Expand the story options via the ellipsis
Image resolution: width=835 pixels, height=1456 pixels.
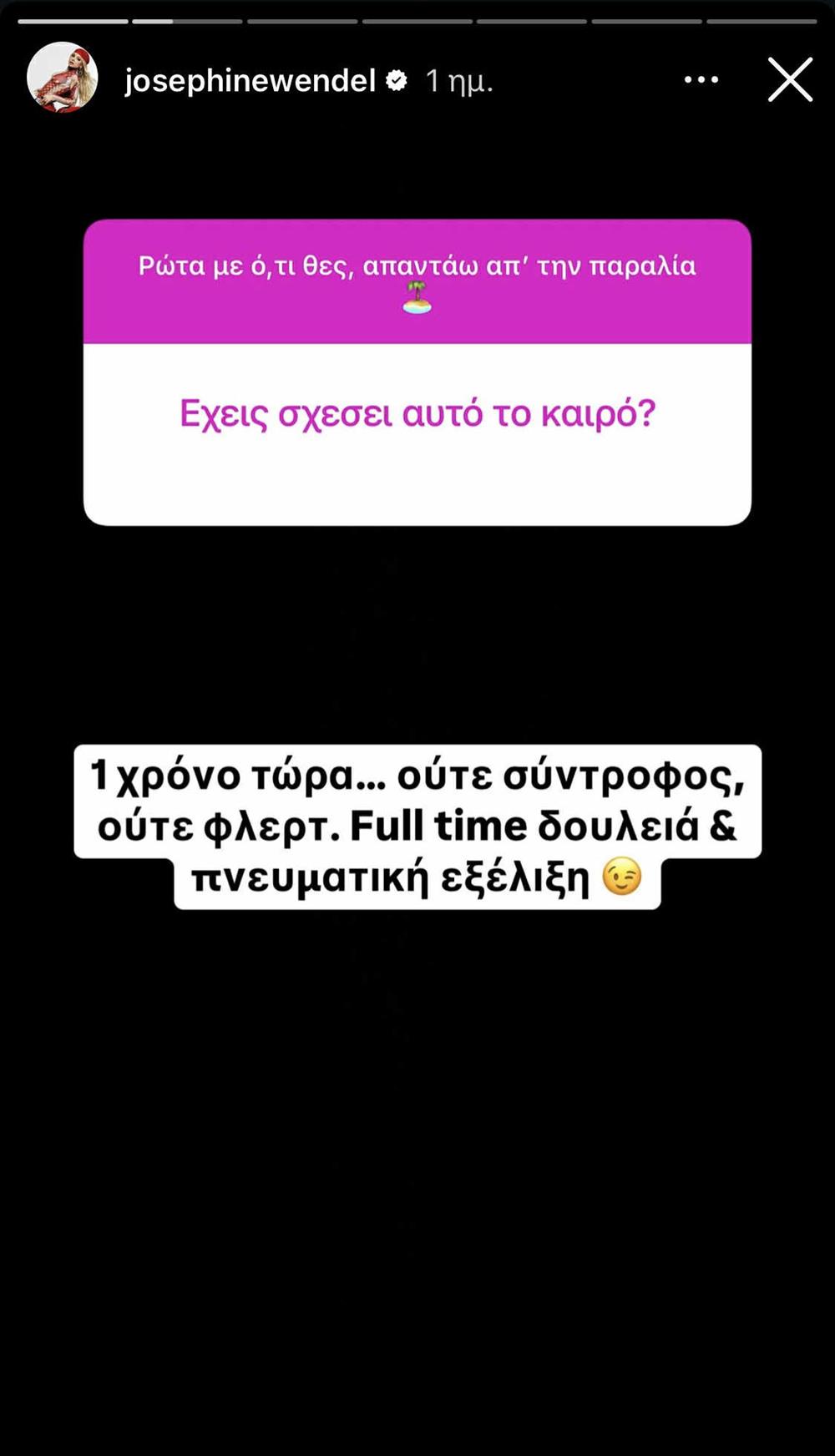[700, 79]
